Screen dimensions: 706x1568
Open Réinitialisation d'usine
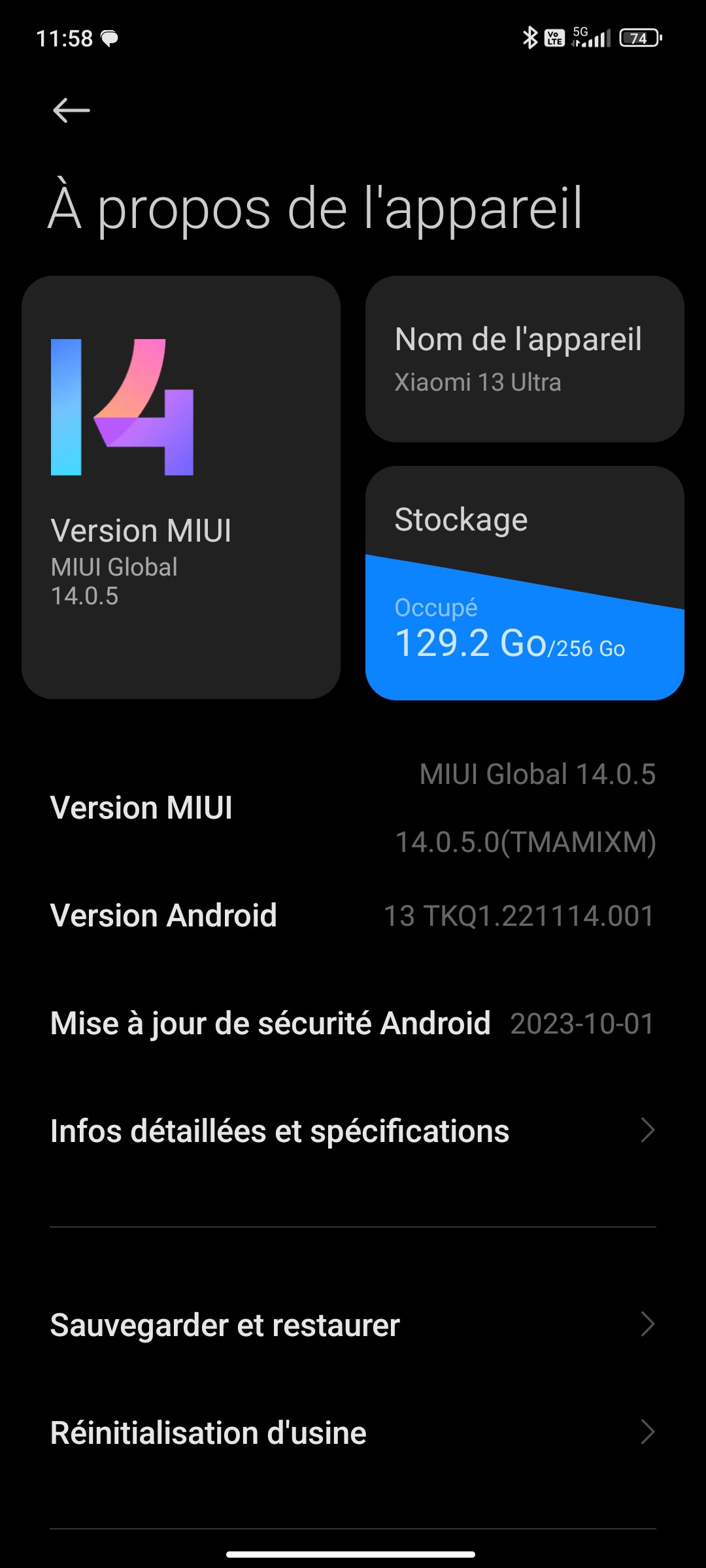(353, 1433)
